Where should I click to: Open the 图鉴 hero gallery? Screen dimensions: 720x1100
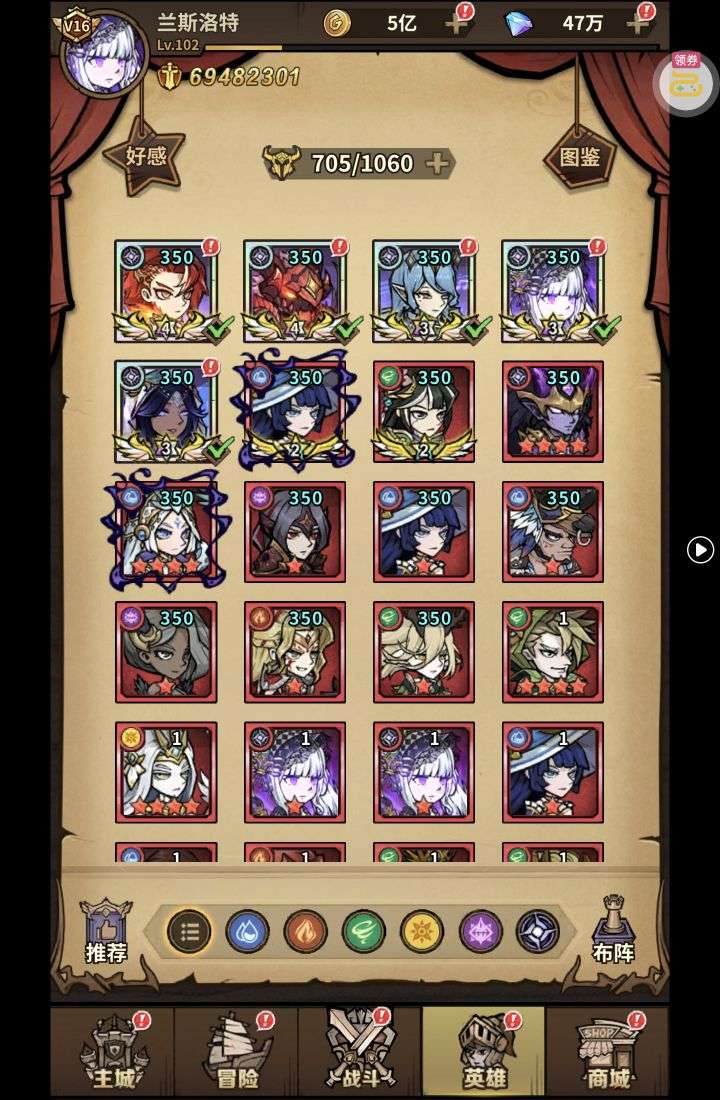point(578,156)
